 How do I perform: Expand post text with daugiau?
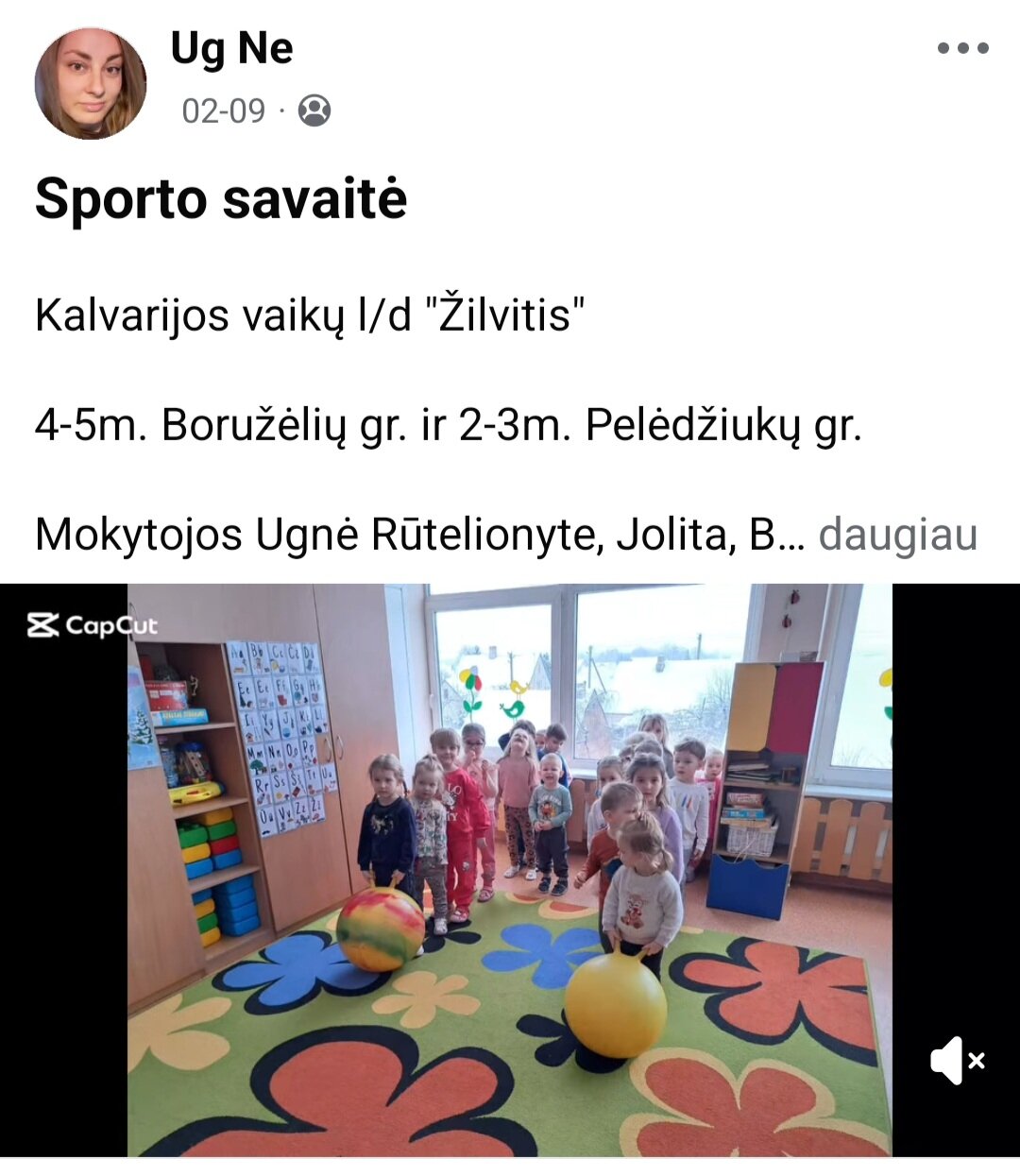897,535
